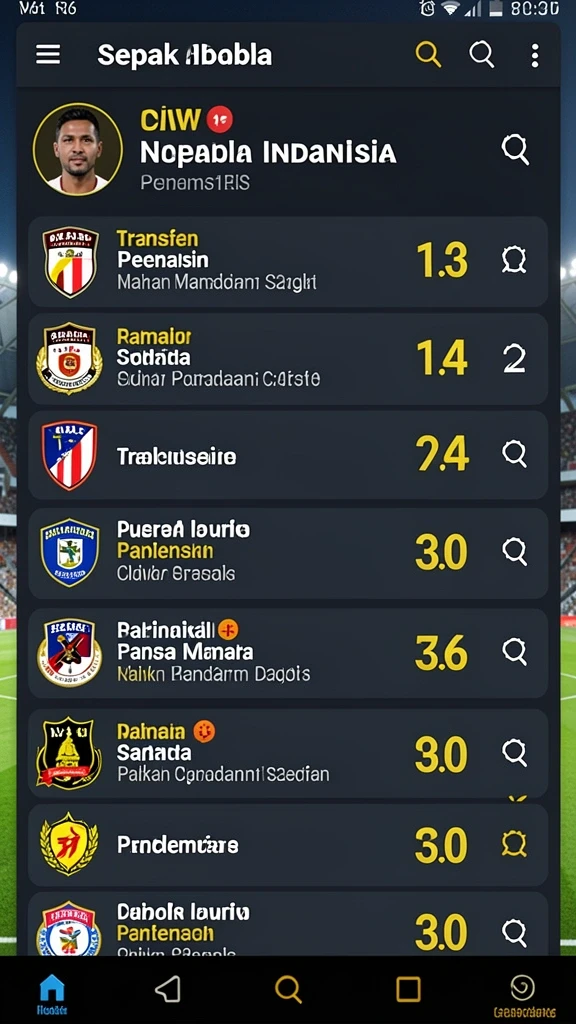The image size is (576, 1024).
Task: Tap search icon beside Nopabla Indanisia header
Action: coord(515,150)
